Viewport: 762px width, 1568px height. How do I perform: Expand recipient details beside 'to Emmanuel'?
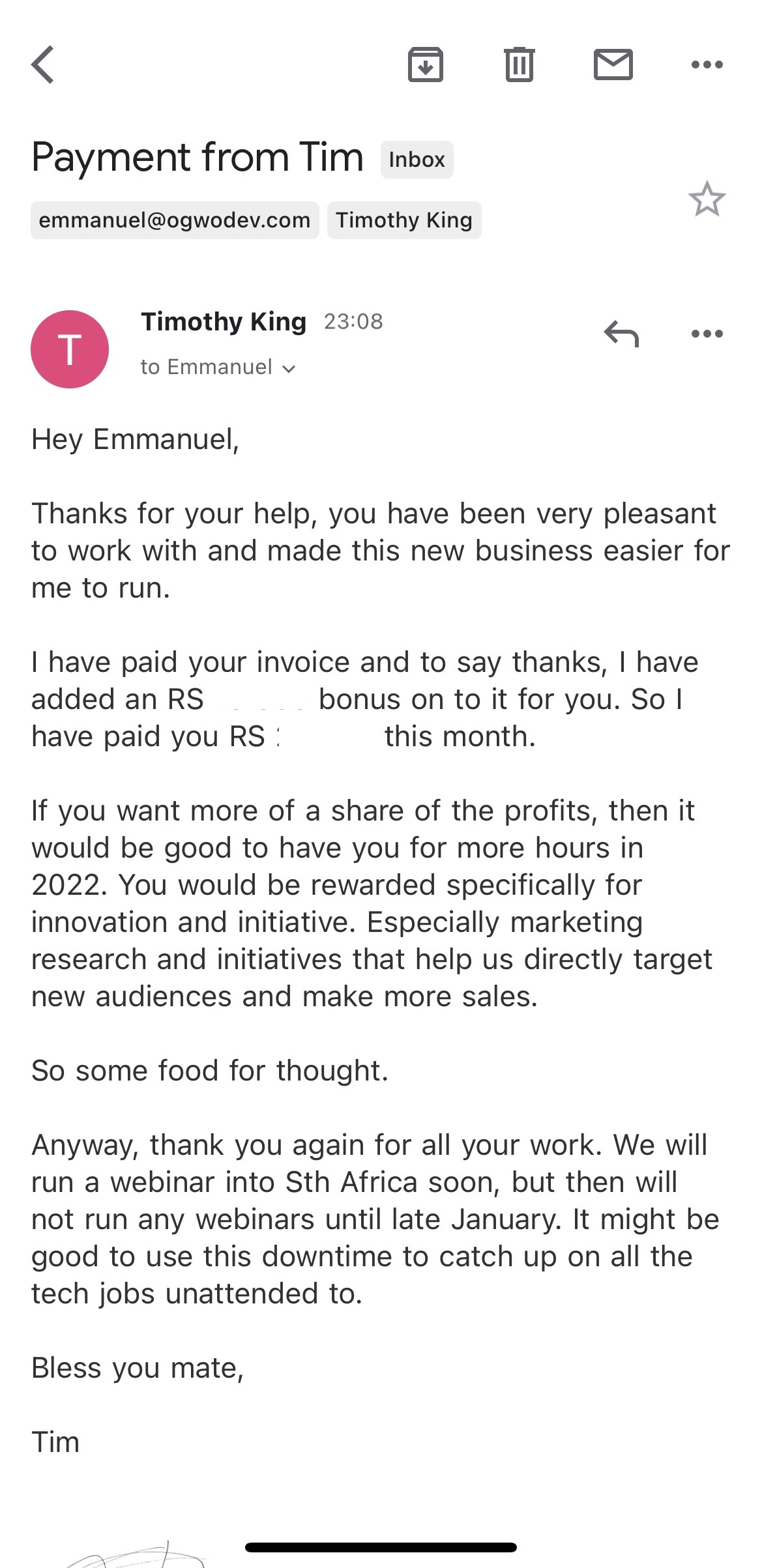[289, 368]
